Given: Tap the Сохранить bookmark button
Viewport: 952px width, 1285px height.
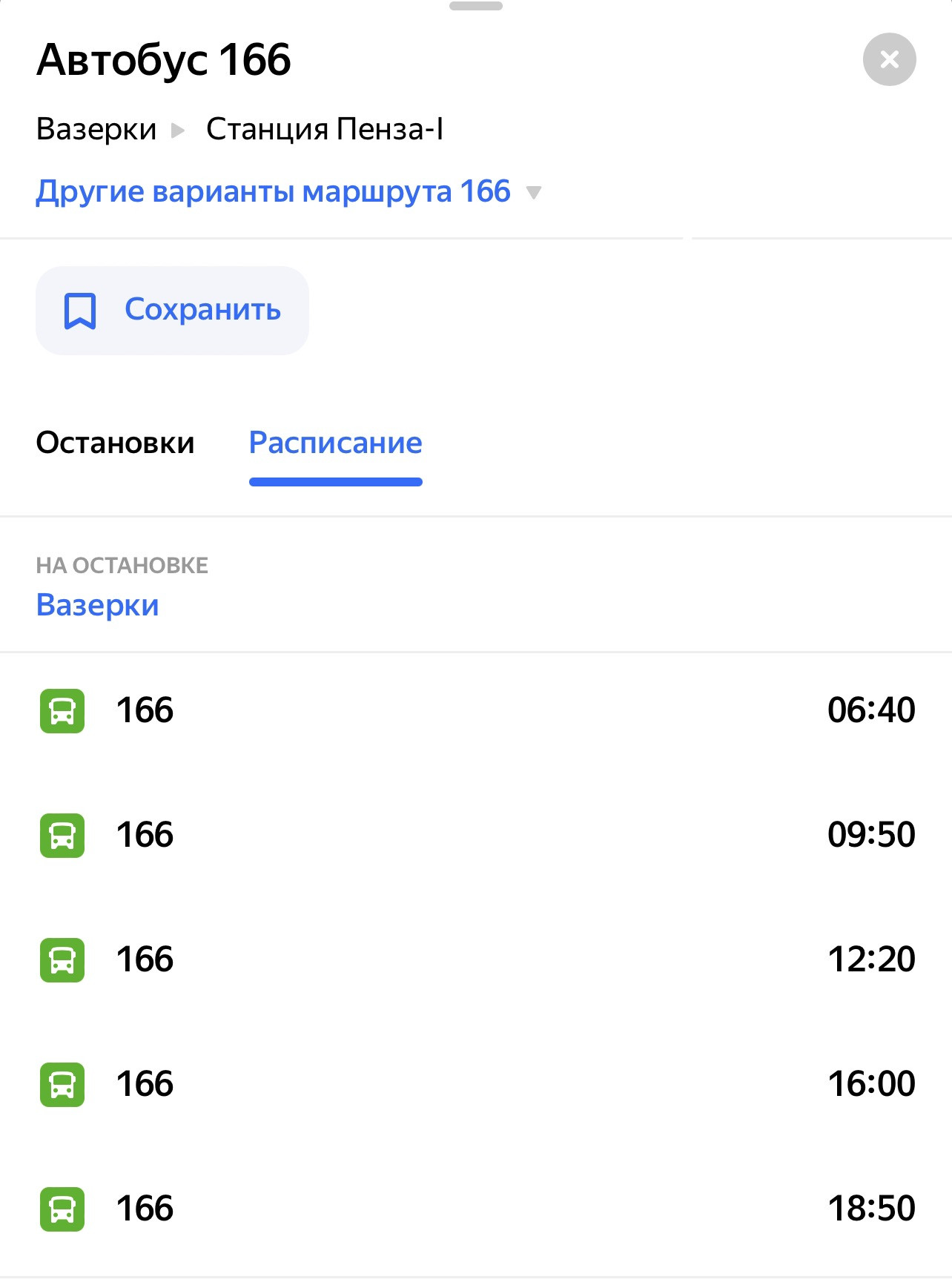Looking at the screenshot, I should (172, 310).
